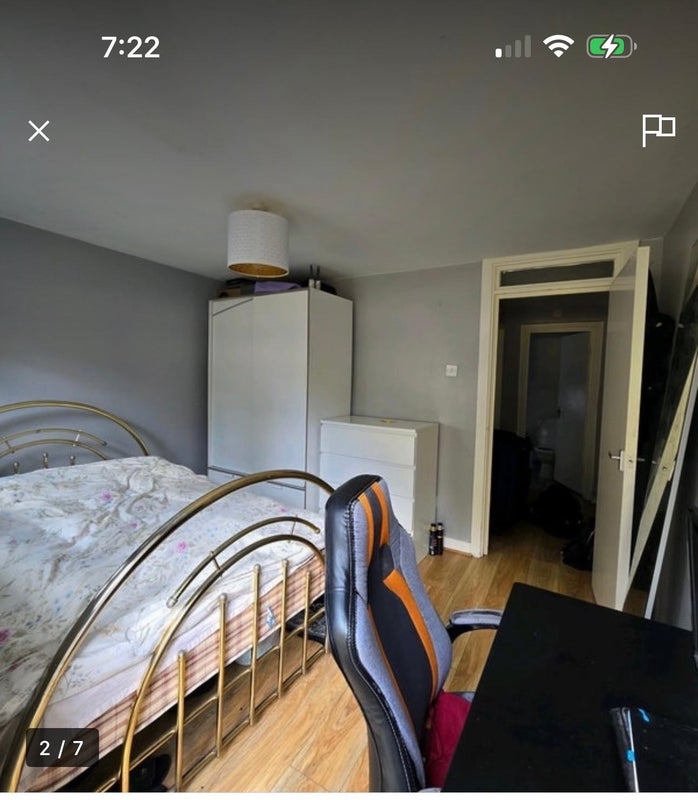This screenshot has width=698, height=800.
Task: Close the photo viewer
Action: point(39,131)
